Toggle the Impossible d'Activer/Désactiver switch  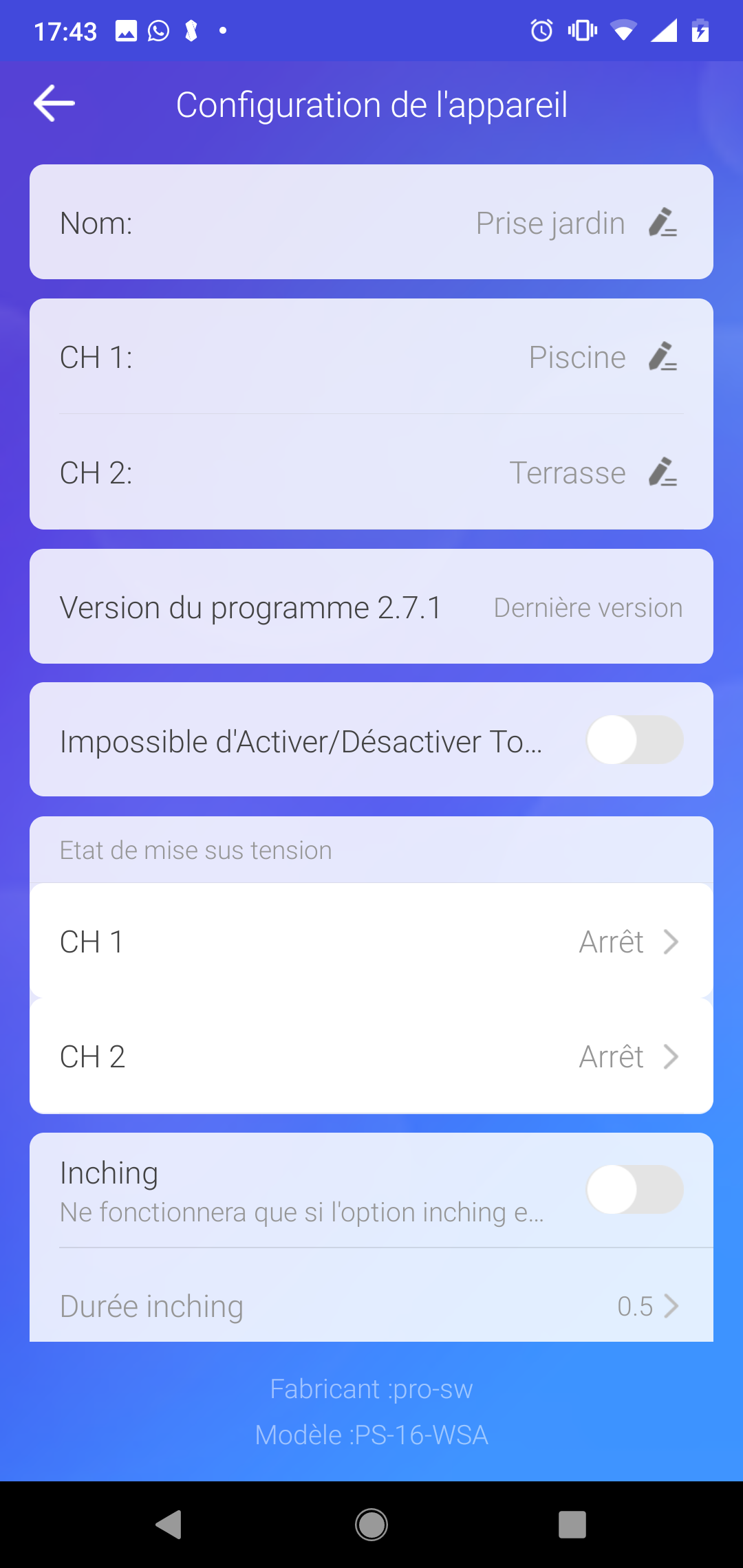tap(634, 740)
